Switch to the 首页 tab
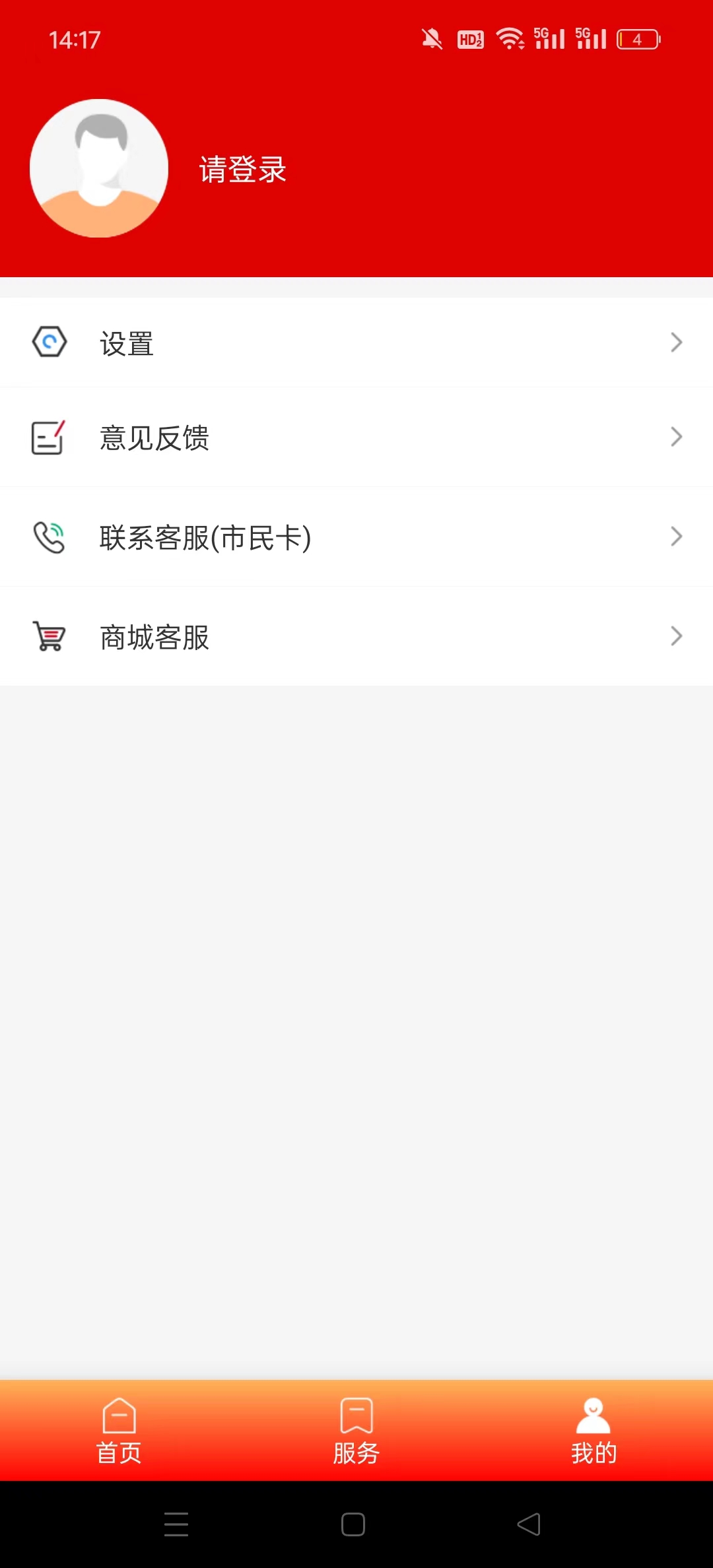 [119, 1431]
